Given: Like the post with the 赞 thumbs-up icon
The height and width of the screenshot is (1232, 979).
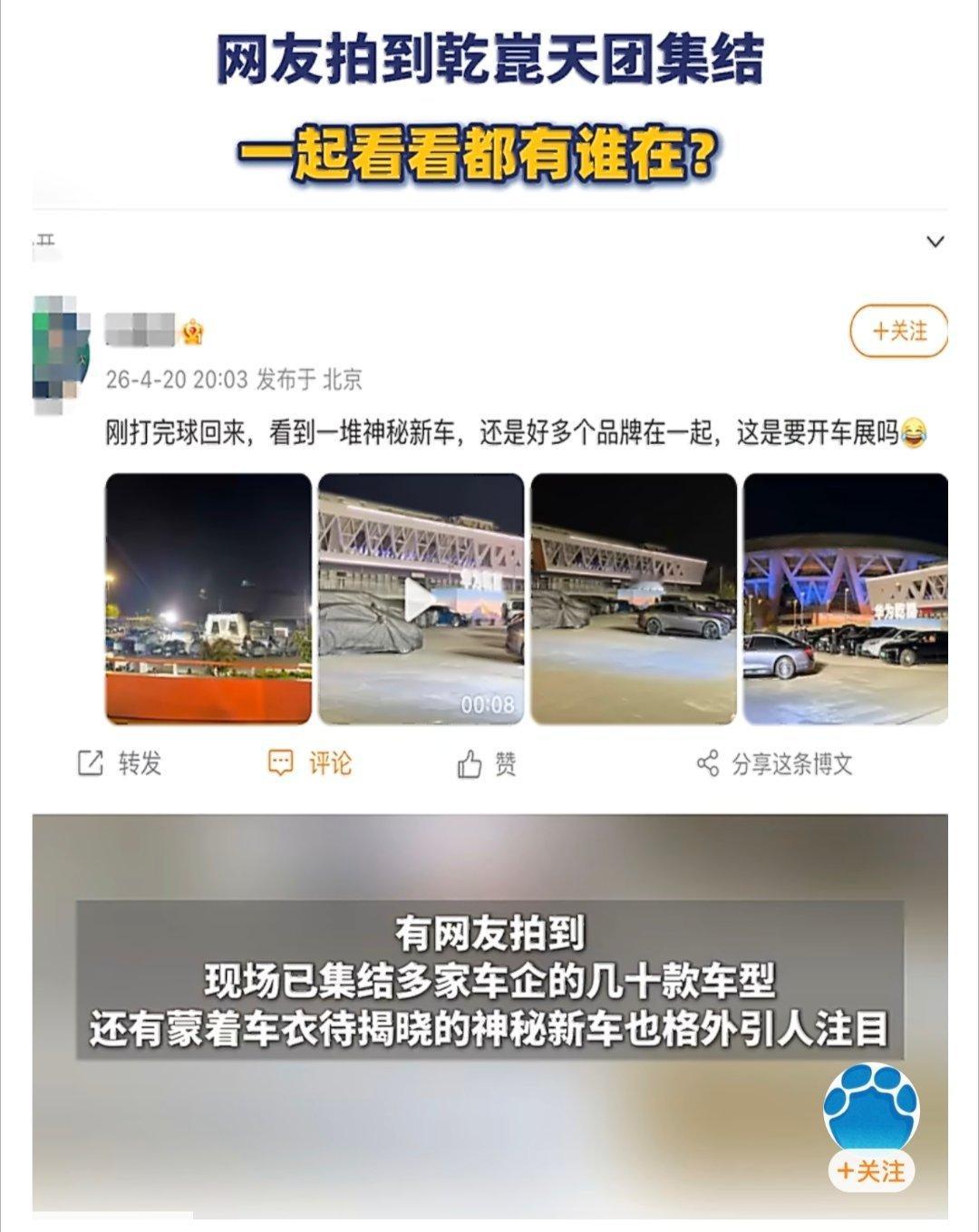Looking at the screenshot, I should point(470,762).
